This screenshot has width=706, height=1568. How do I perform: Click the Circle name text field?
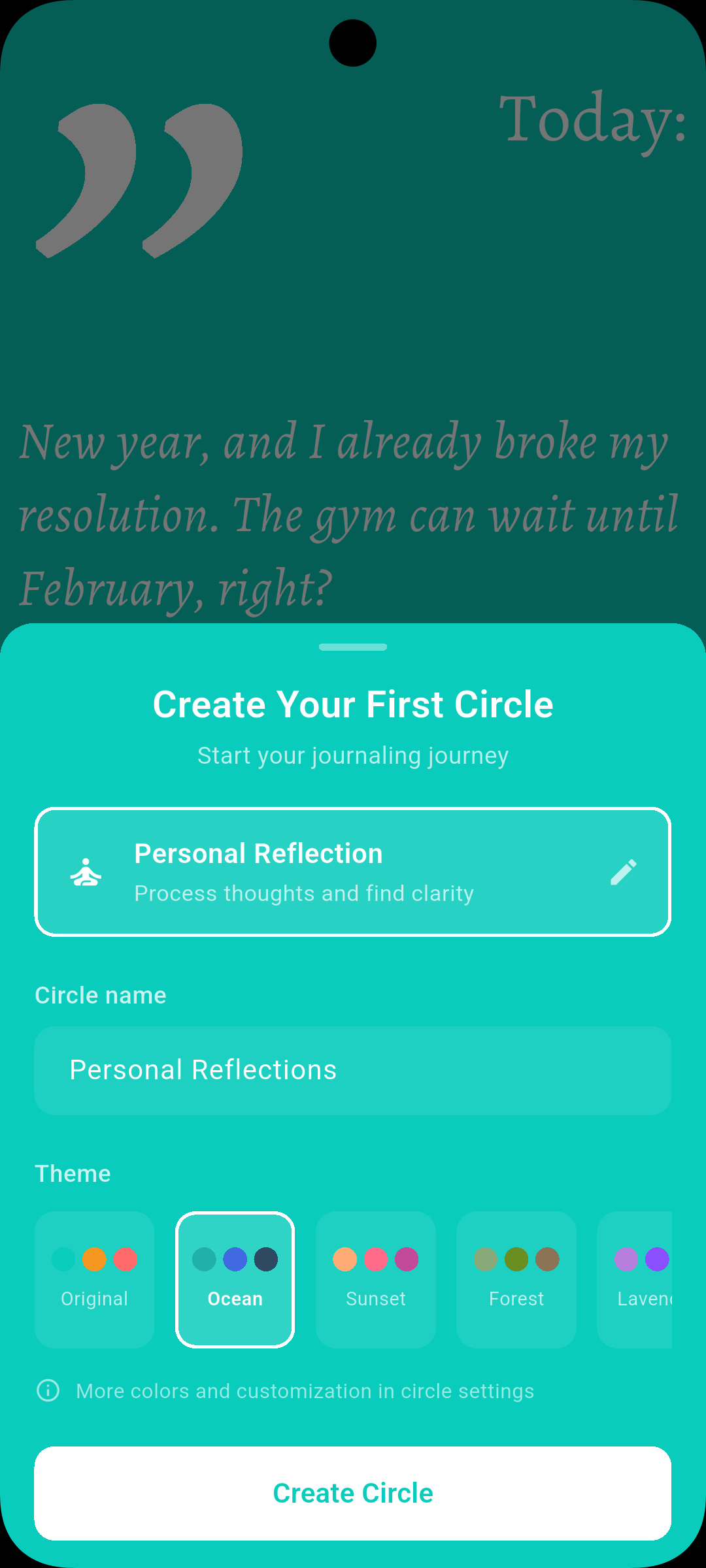coord(353,1070)
